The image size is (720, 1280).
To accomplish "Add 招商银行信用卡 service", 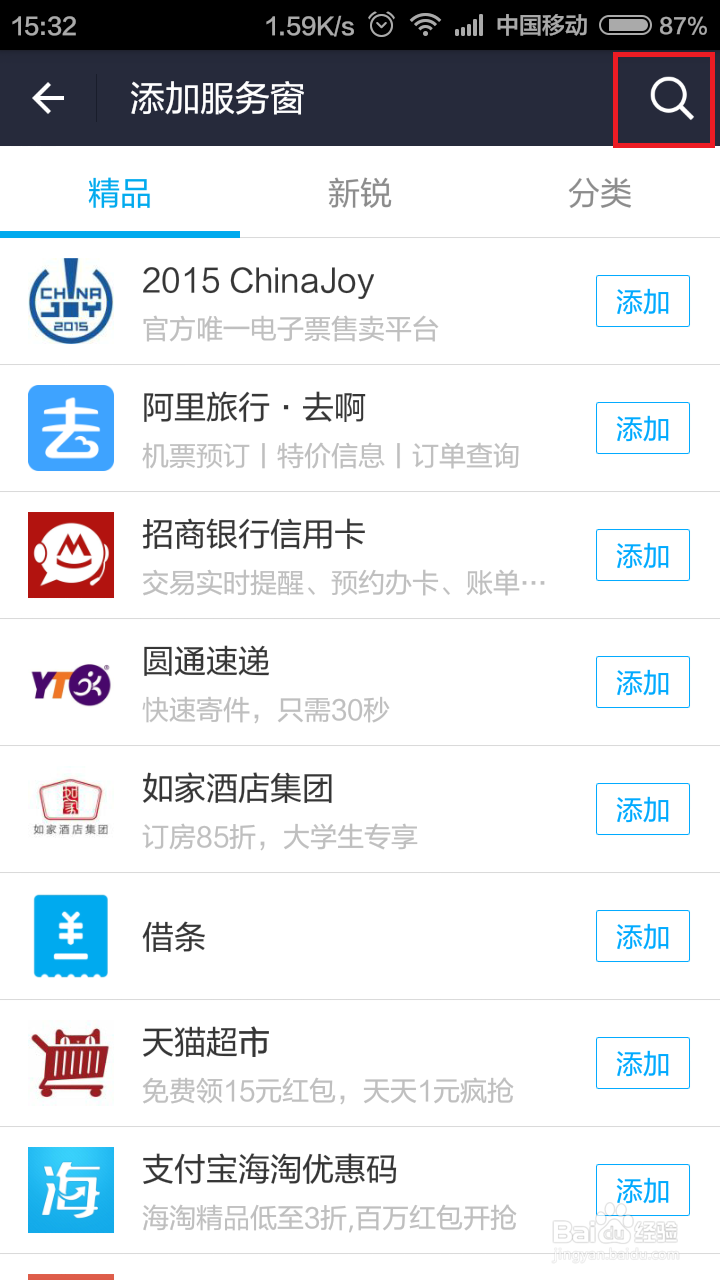I will tap(643, 555).
